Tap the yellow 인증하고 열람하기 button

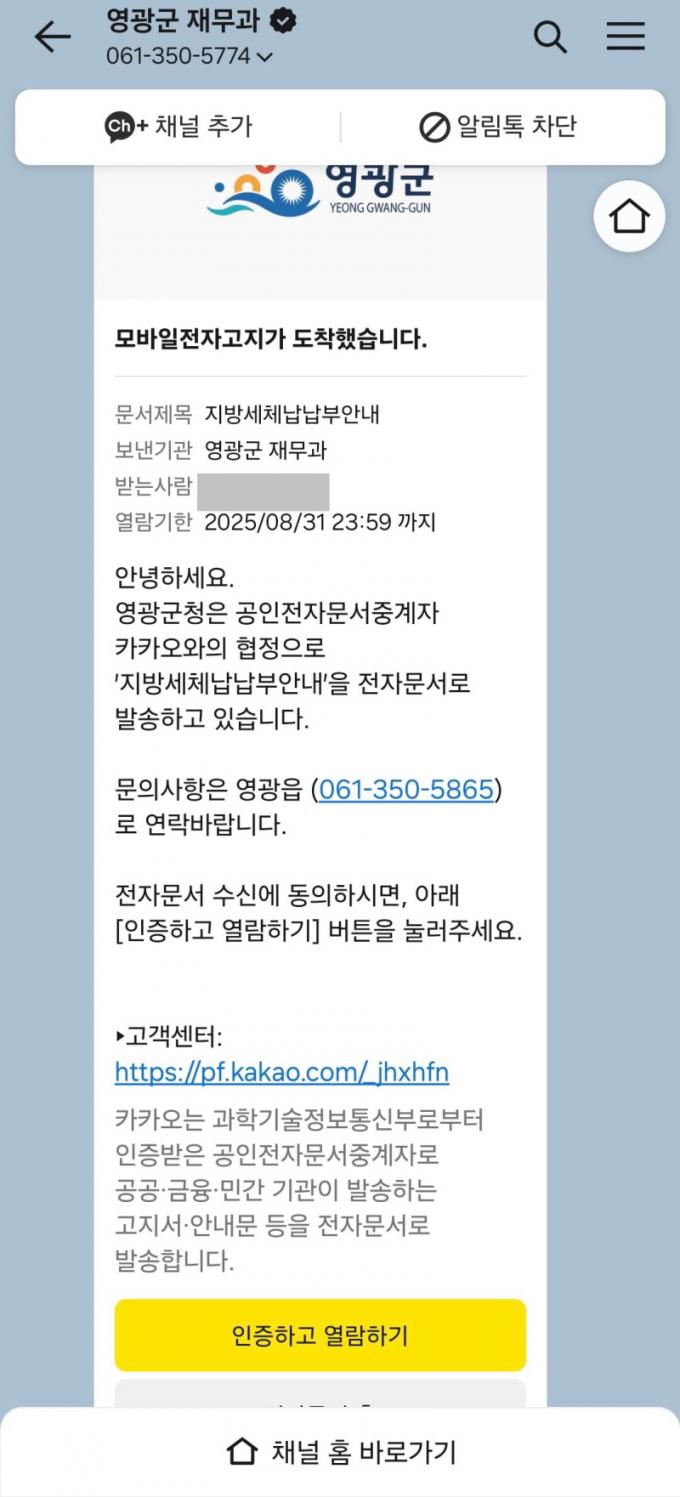320,1335
